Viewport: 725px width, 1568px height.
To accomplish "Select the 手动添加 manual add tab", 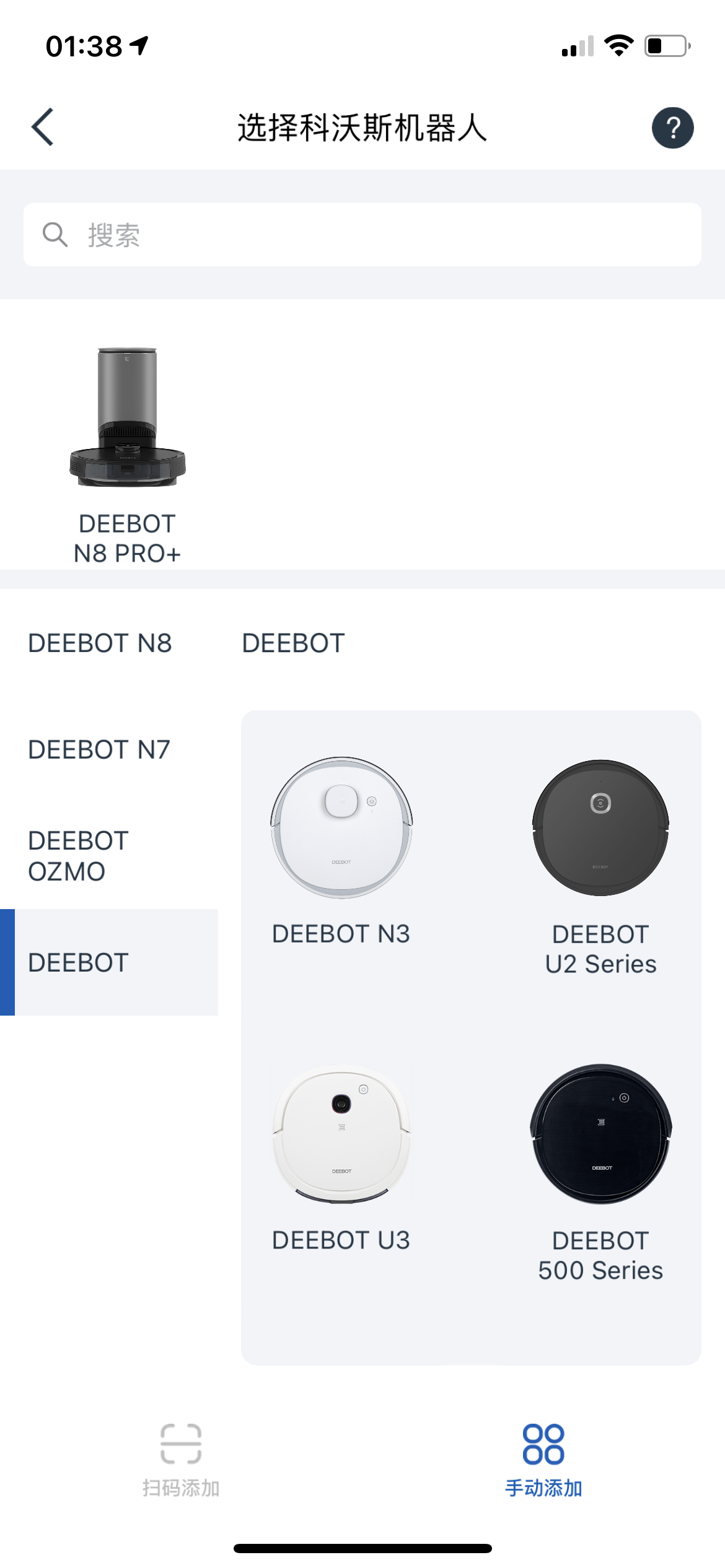I will (x=543, y=1460).
